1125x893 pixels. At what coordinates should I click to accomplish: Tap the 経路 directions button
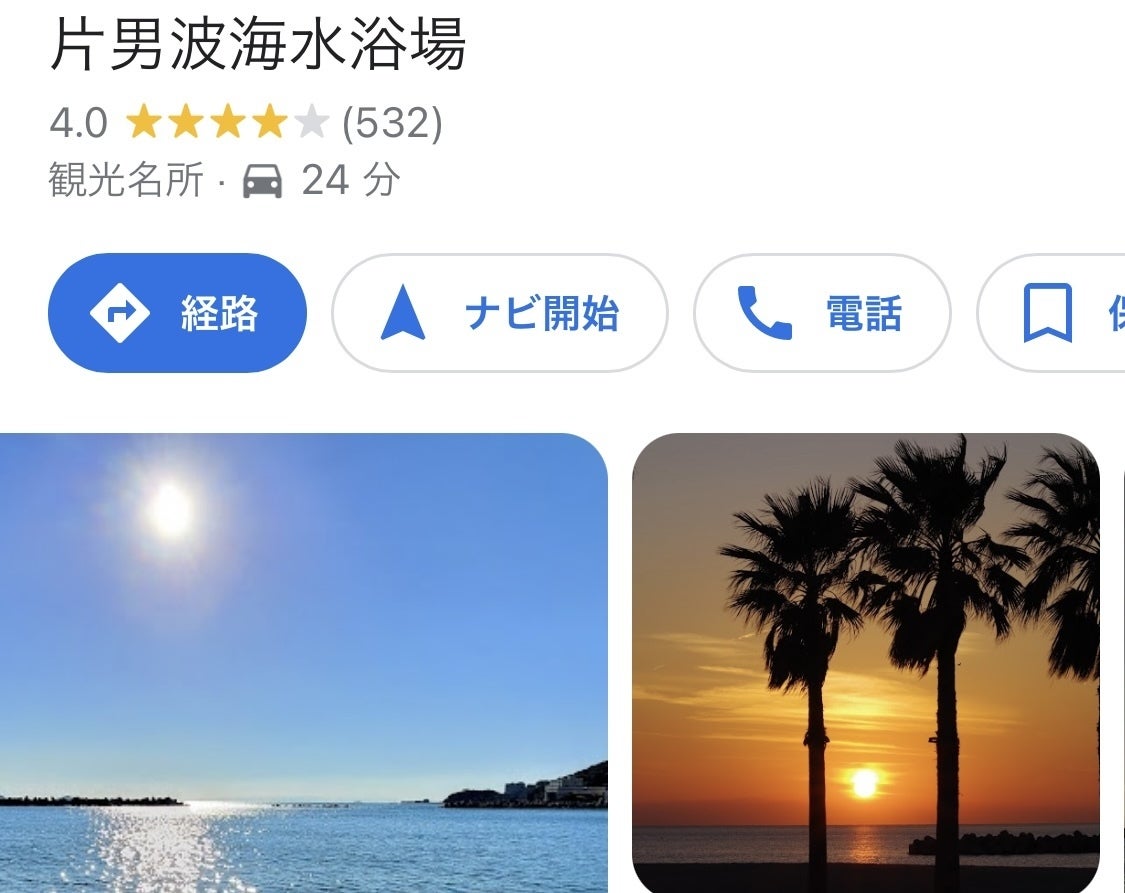tap(177, 313)
